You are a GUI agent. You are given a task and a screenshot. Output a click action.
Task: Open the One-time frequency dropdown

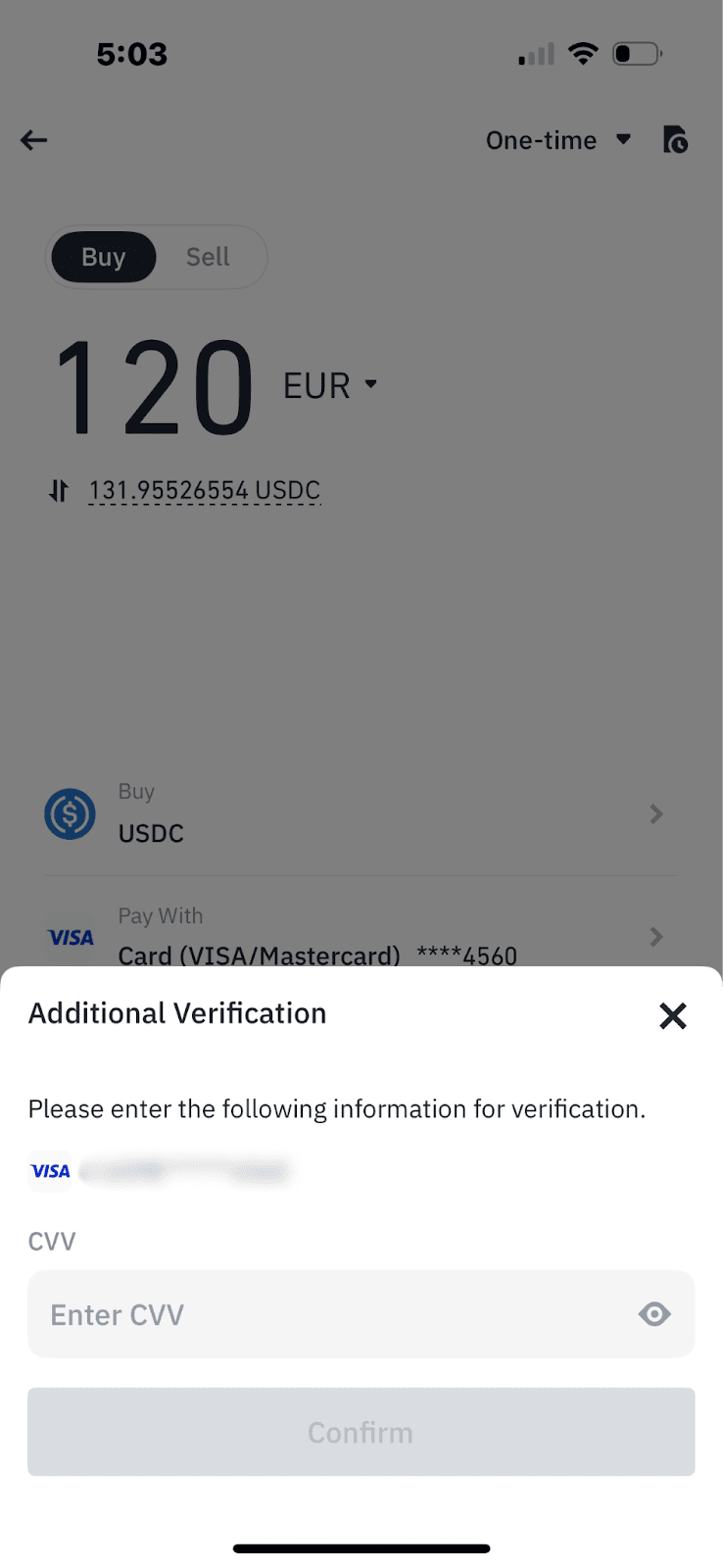(x=557, y=140)
